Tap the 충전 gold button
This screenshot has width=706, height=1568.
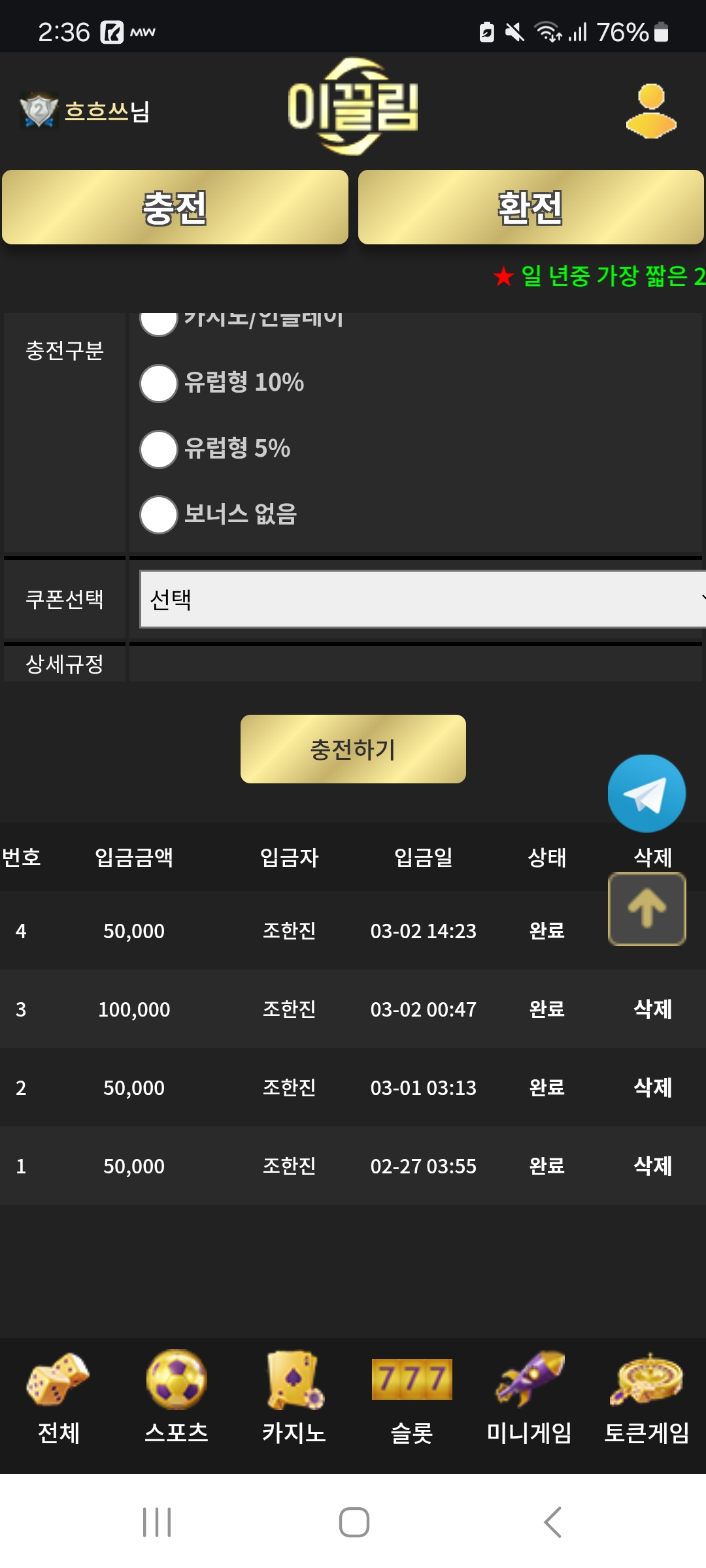point(175,208)
